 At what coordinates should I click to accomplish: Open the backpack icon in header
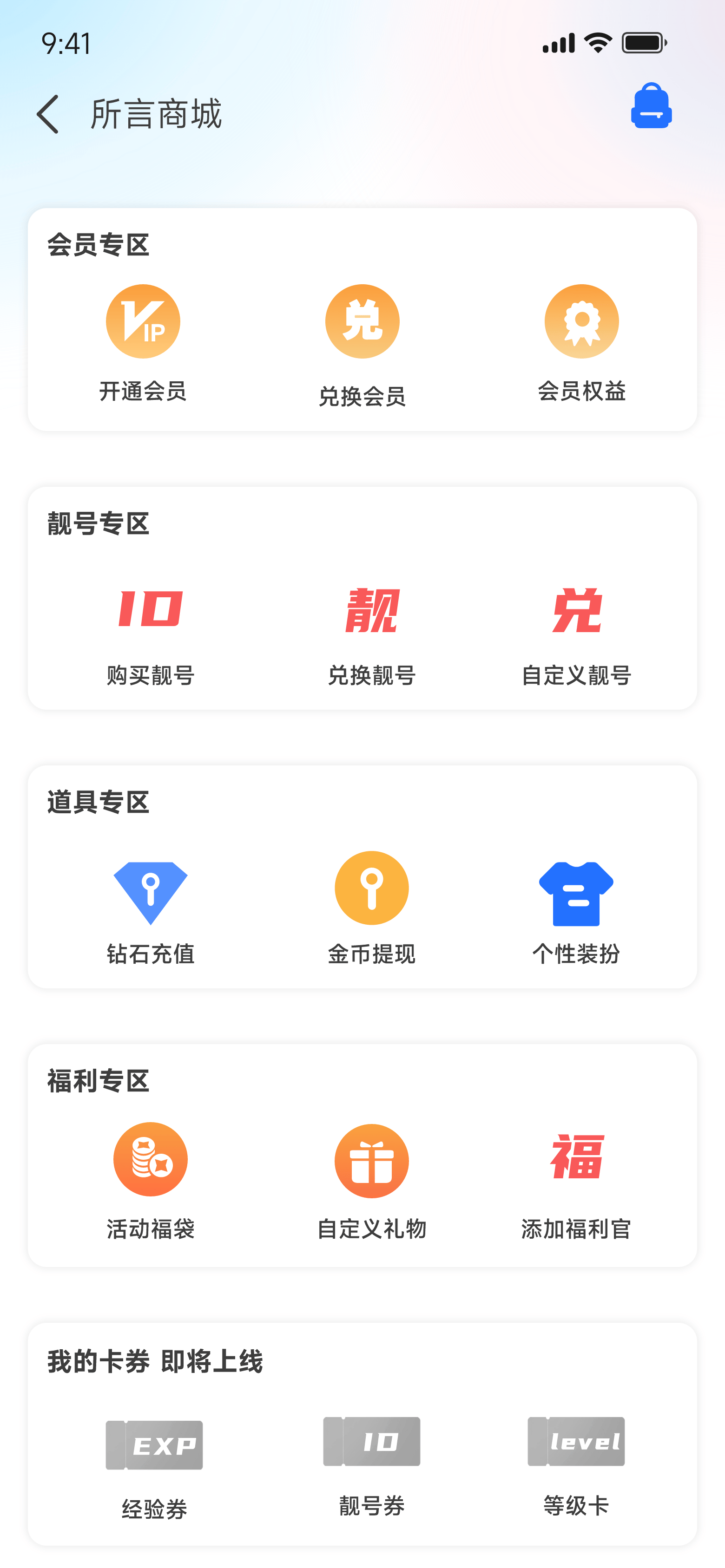[651, 106]
